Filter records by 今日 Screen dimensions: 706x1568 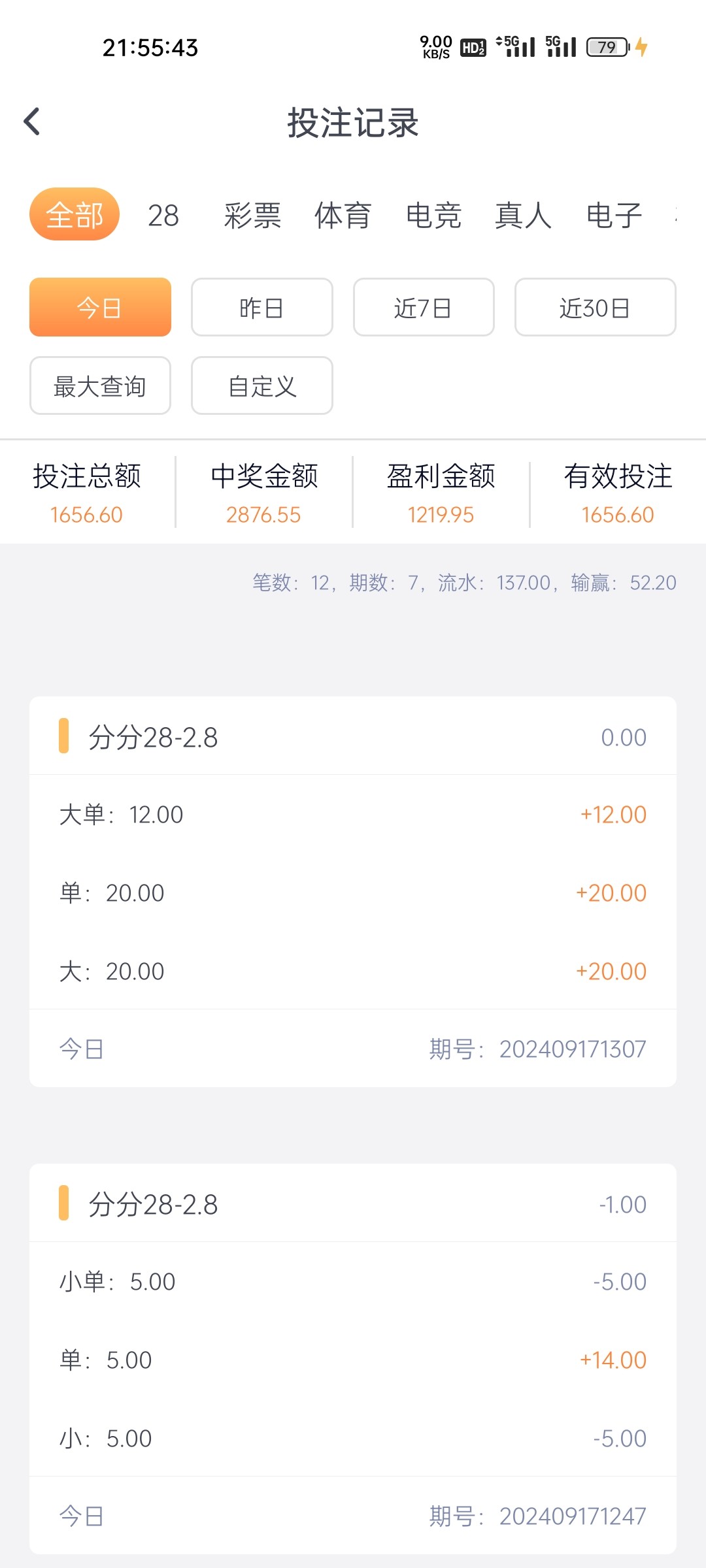pos(100,307)
